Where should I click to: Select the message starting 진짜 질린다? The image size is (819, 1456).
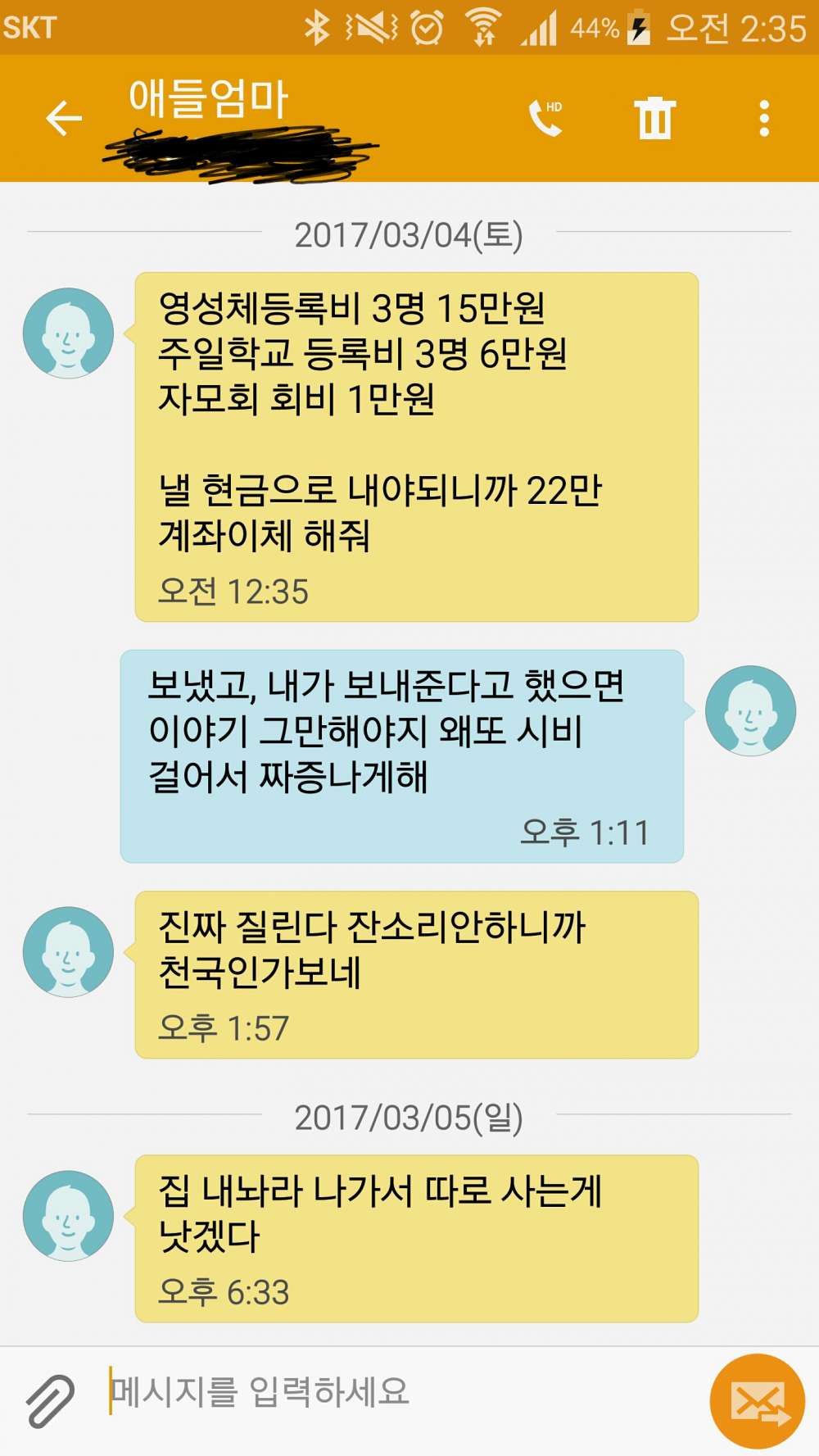[x=416, y=974]
